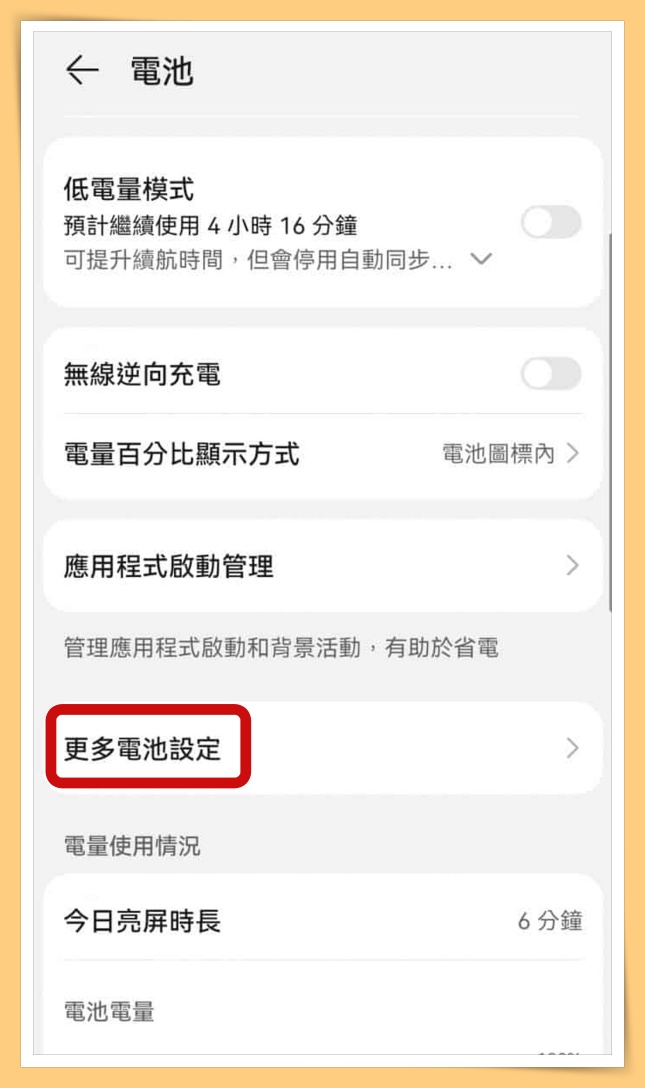The image size is (645, 1088).
Task: Open 更多電池設定
Action: click(322, 748)
